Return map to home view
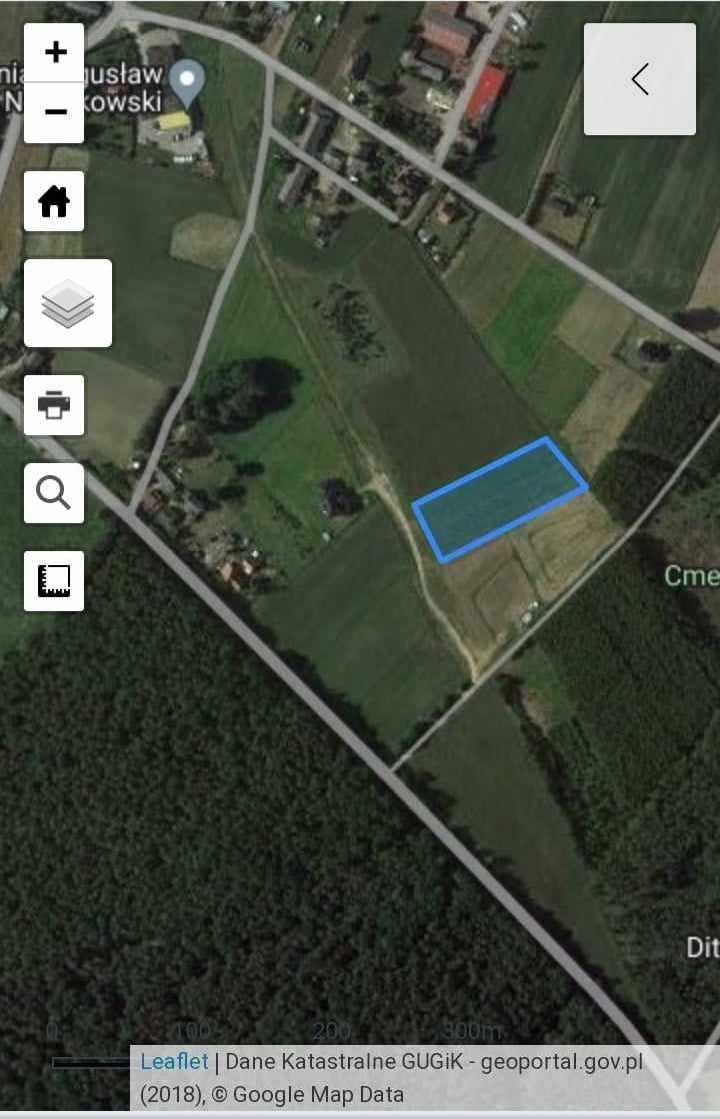This screenshot has height=1119, width=720. click(54, 202)
